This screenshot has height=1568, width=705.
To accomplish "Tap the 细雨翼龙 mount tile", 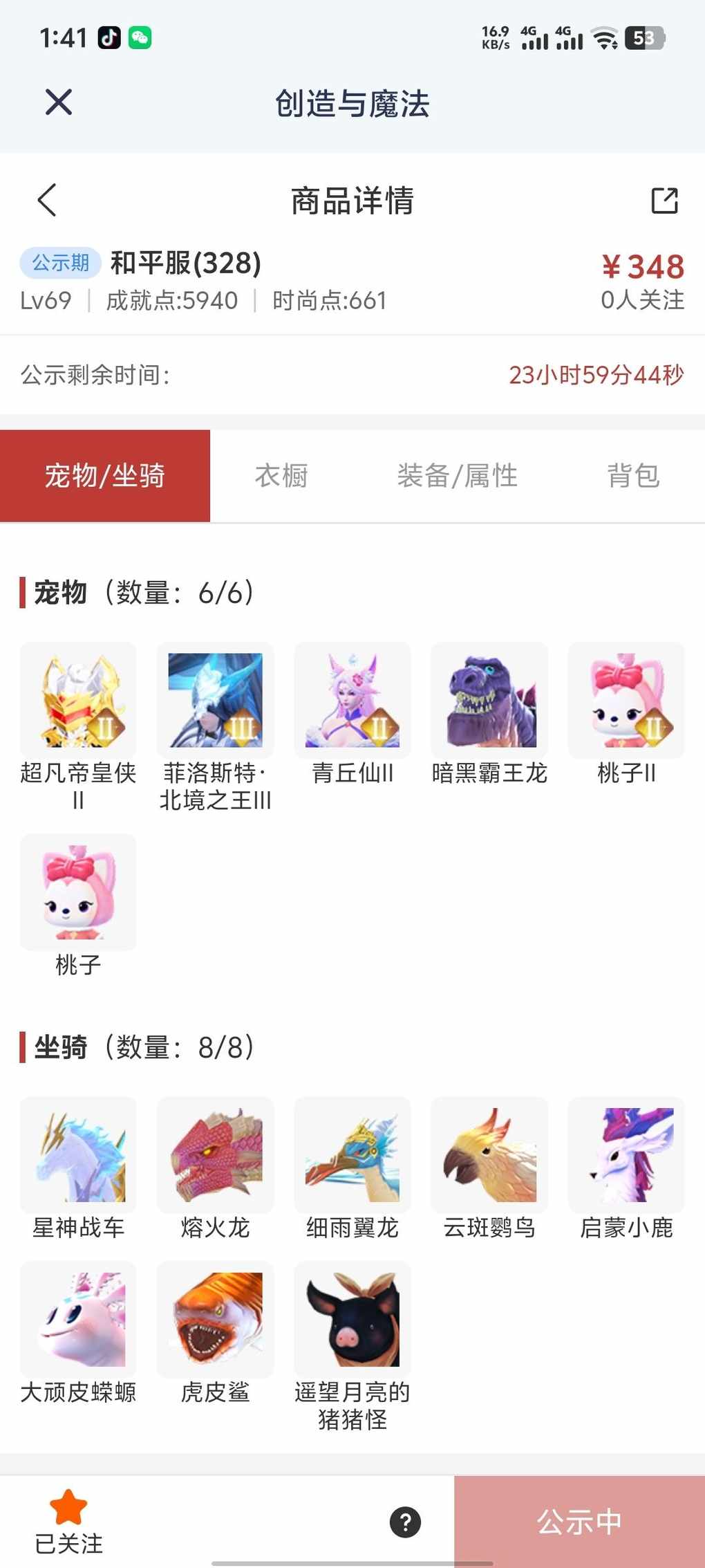I will tap(352, 1154).
